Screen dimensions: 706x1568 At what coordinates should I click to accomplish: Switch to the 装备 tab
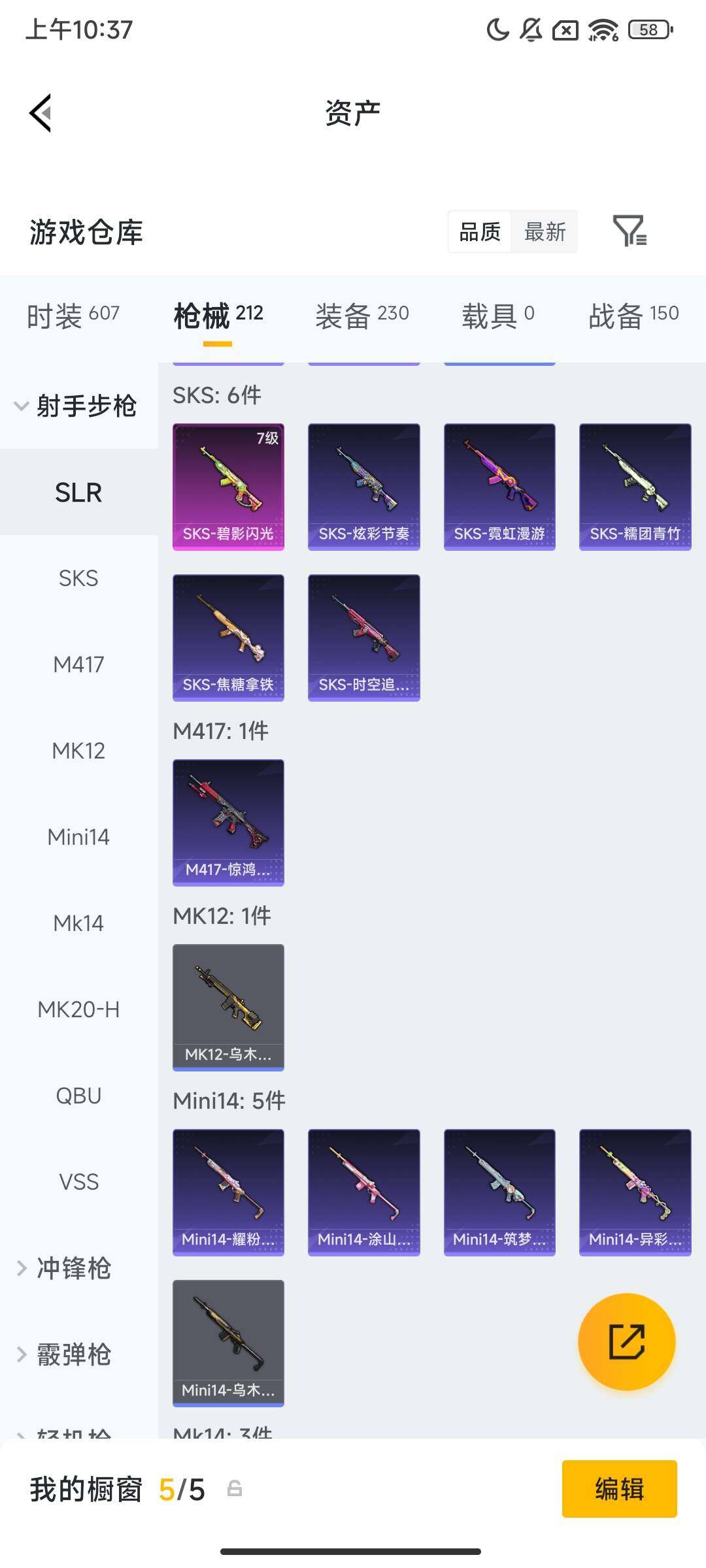[361, 316]
